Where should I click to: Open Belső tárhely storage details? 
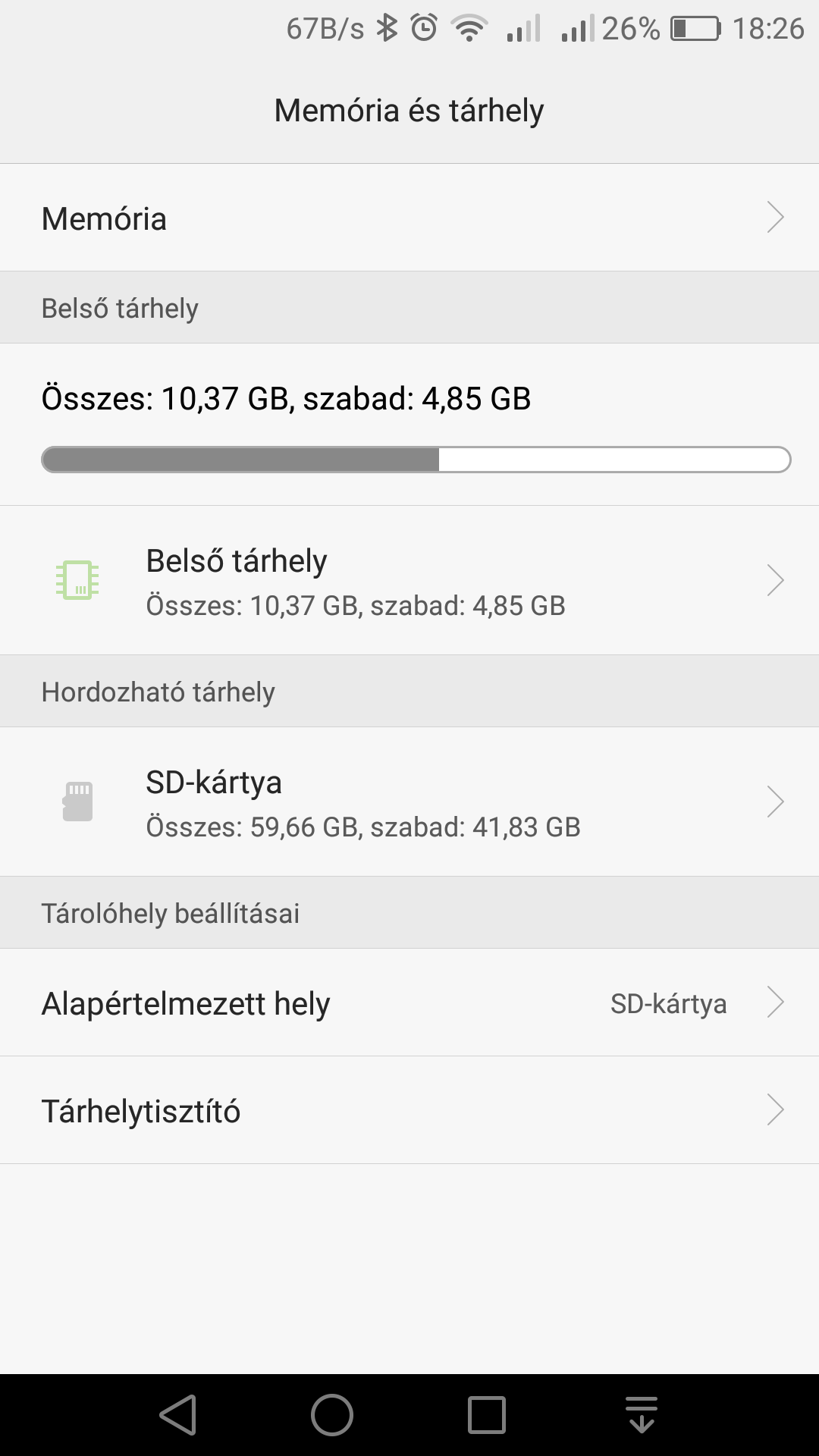(409, 580)
